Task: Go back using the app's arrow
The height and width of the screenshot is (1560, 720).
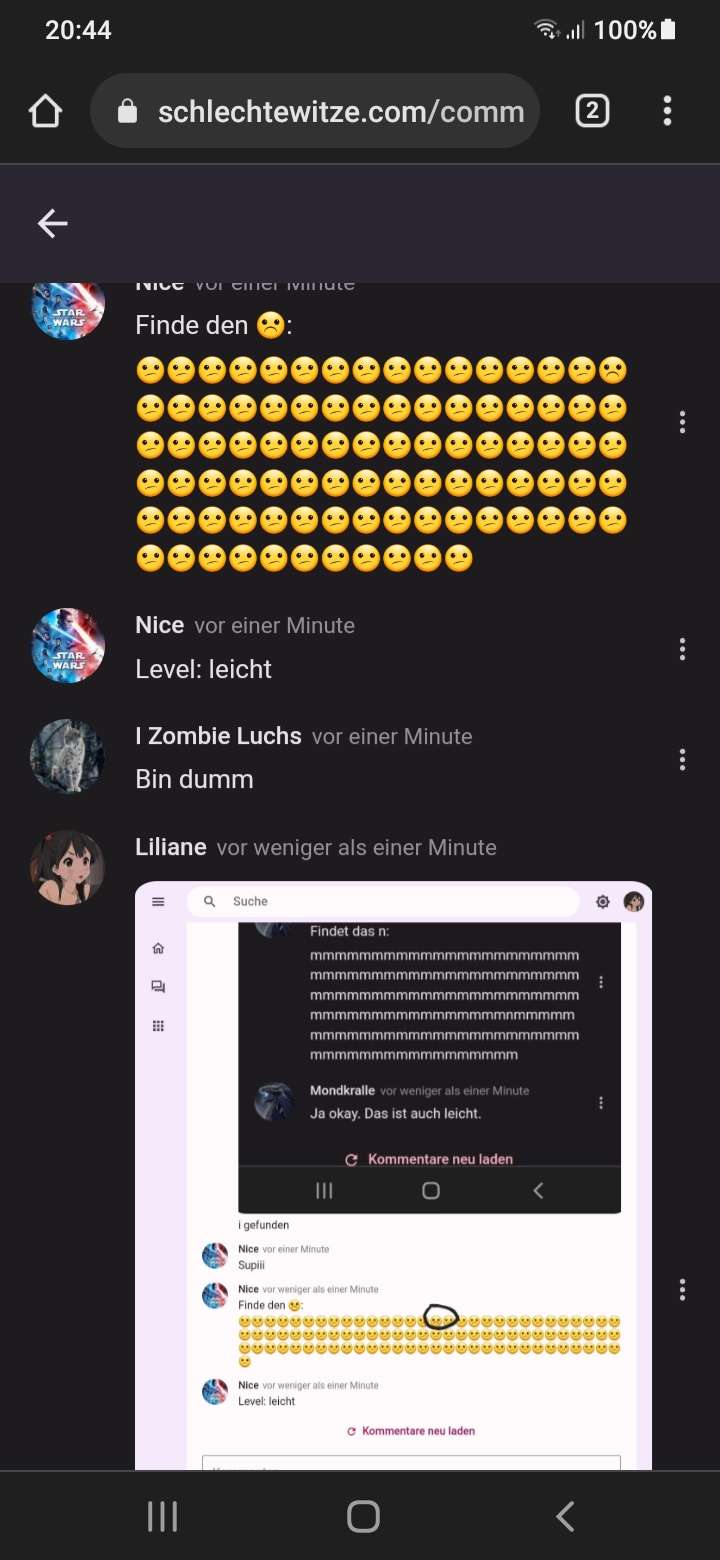Action: pyautogui.click(x=52, y=224)
